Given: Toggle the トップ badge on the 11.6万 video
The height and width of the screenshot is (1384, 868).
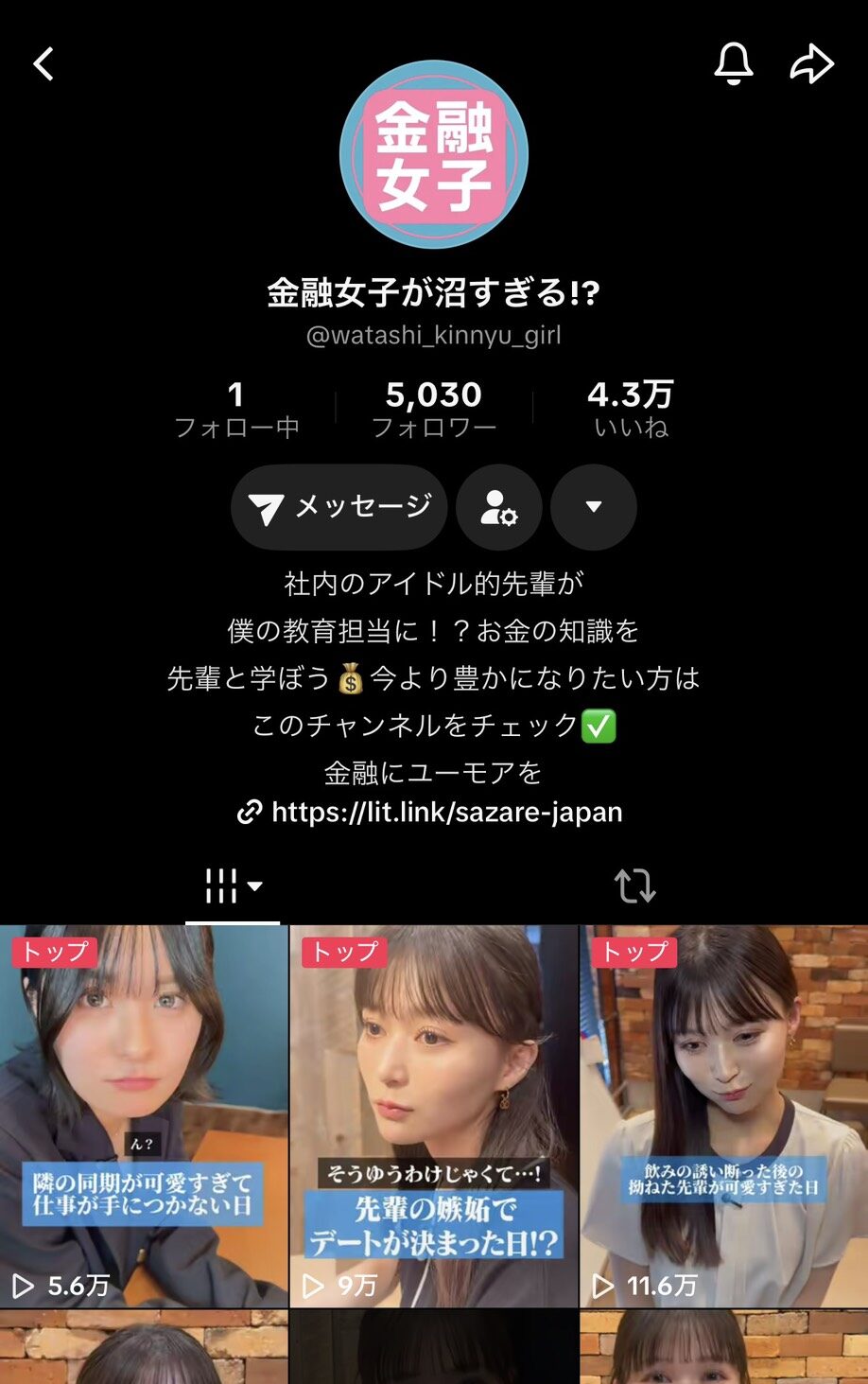Looking at the screenshot, I should tap(634, 955).
